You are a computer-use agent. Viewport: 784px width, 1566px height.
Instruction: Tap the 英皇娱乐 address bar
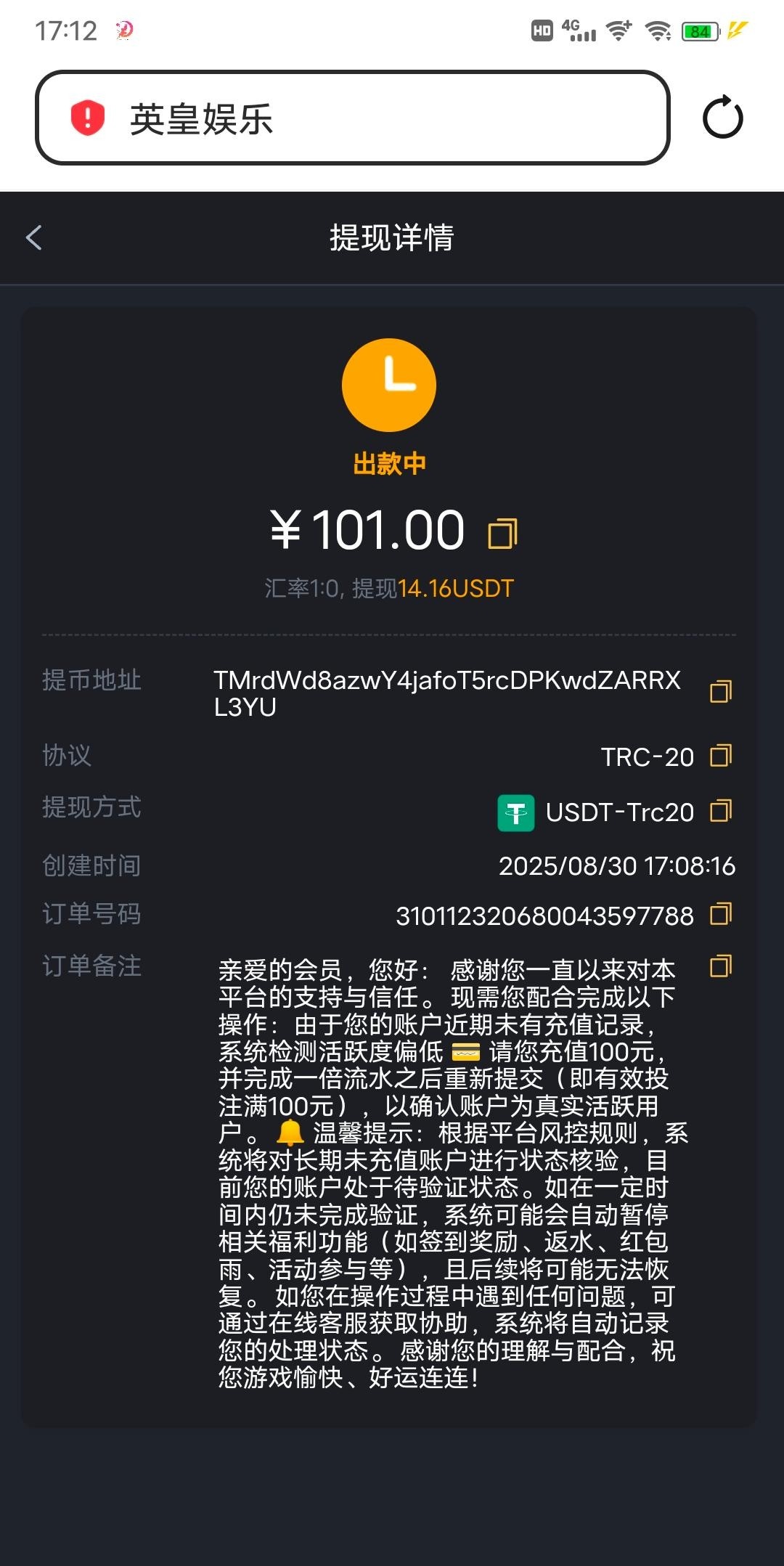pos(377,118)
